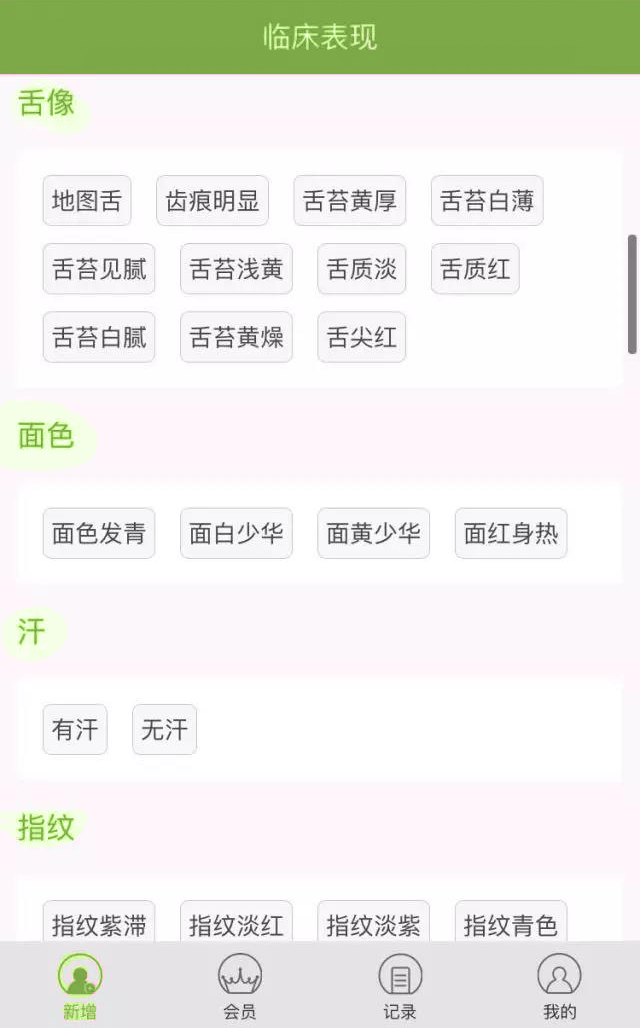Select 舌尖红 chip
The width and height of the screenshot is (640, 1028).
[361, 337]
